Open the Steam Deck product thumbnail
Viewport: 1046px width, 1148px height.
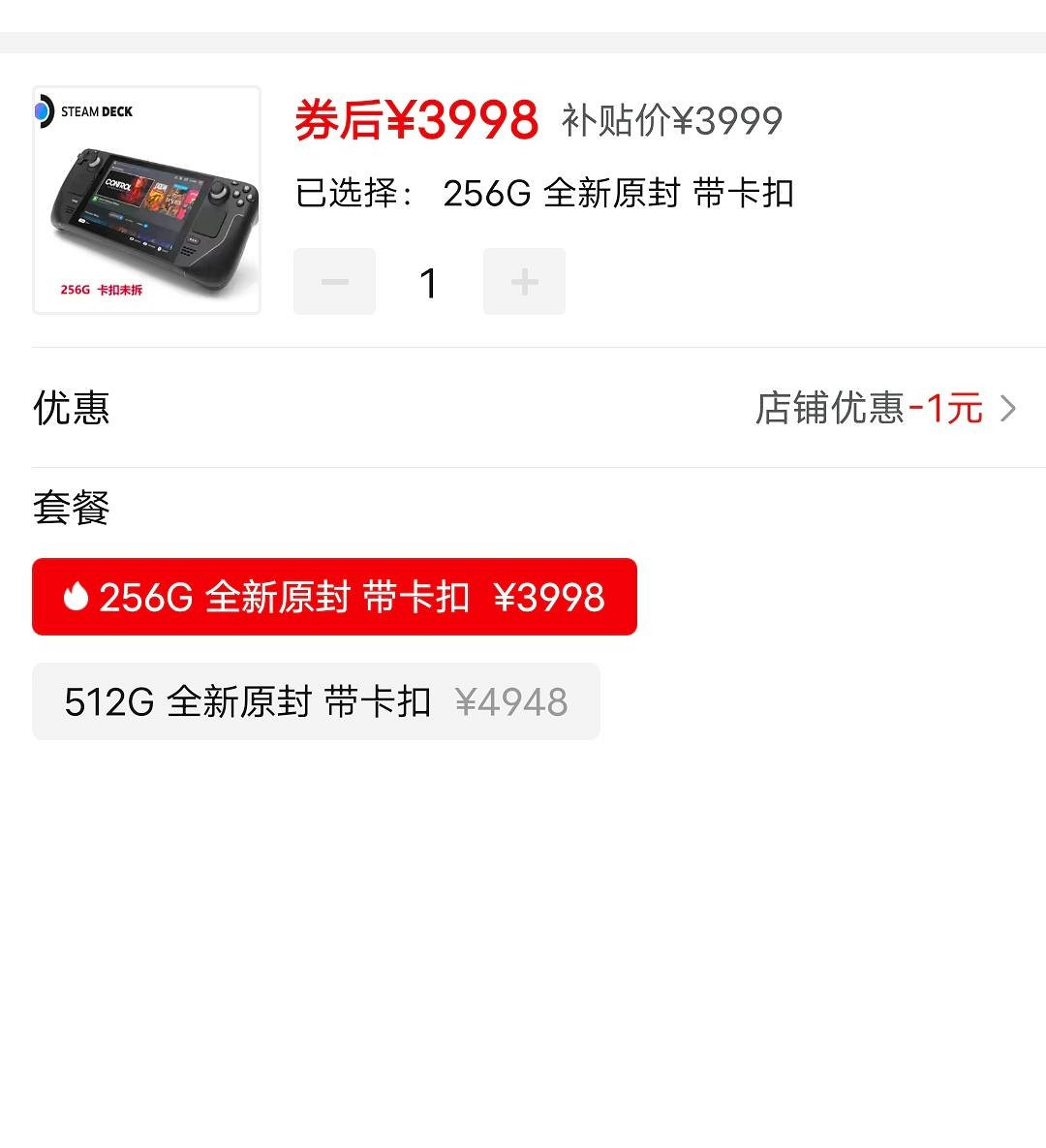146,200
